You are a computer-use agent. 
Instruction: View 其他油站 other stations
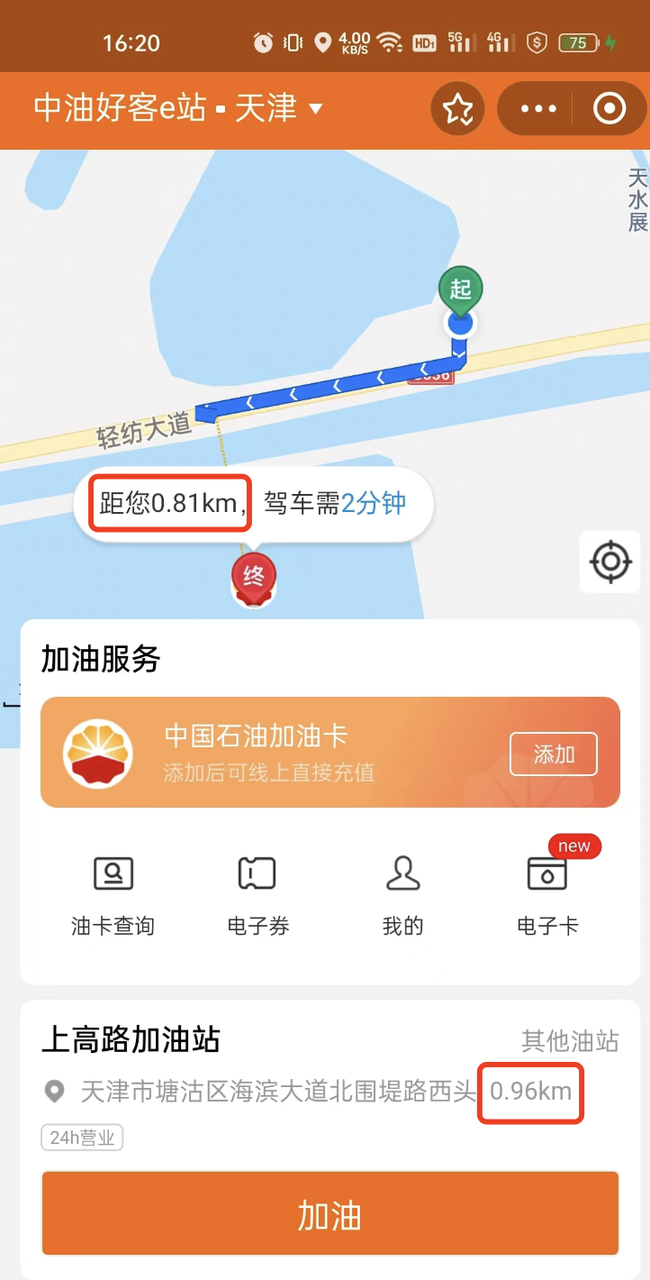(570, 1041)
